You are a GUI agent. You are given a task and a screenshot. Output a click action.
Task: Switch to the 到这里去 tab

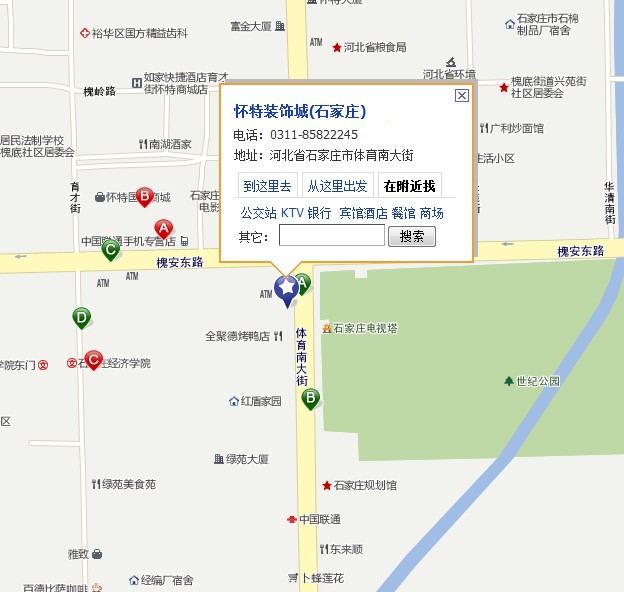click(x=268, y=186)
